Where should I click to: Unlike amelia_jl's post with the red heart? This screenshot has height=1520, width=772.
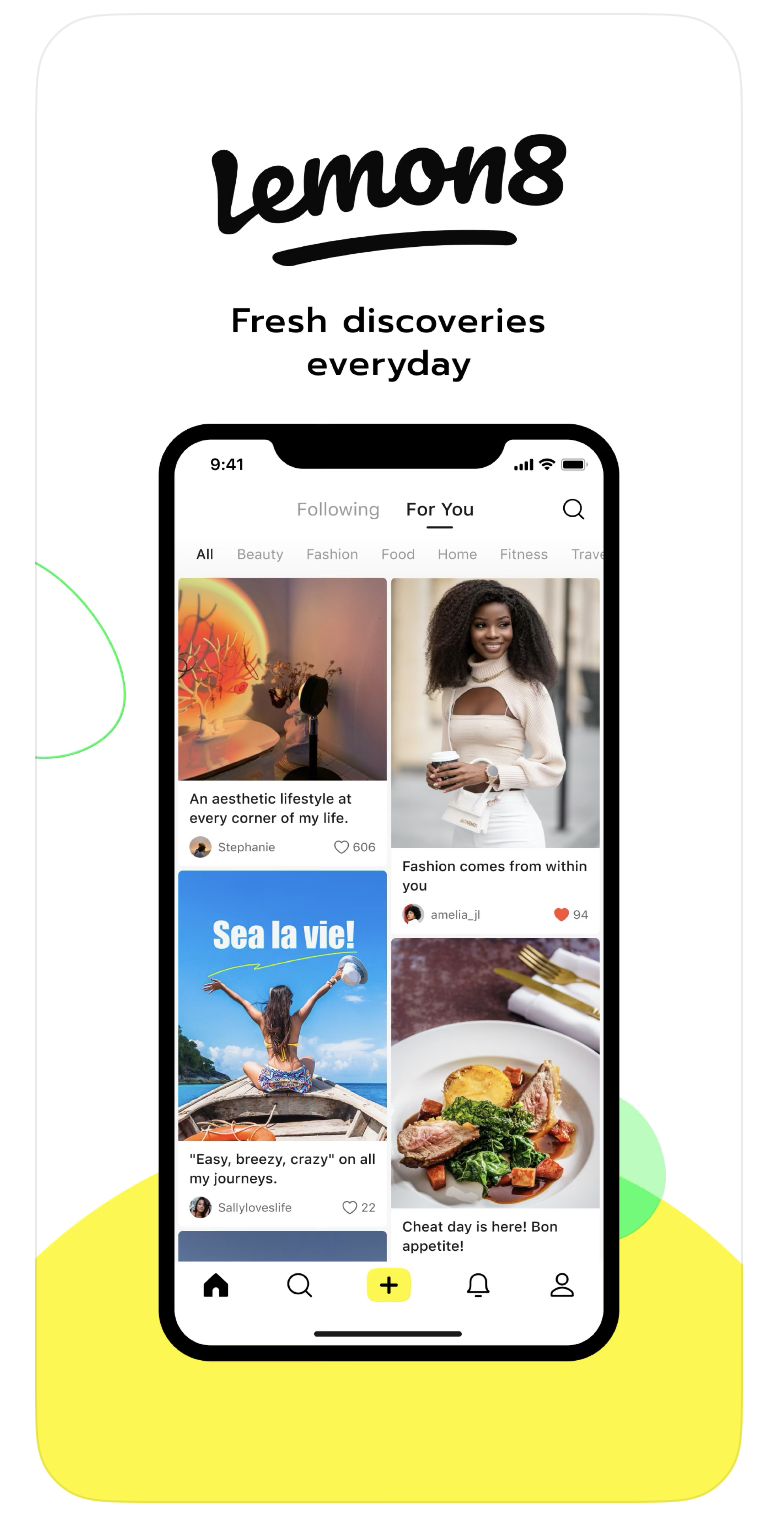pyautogui.click(x=560, y=913)
